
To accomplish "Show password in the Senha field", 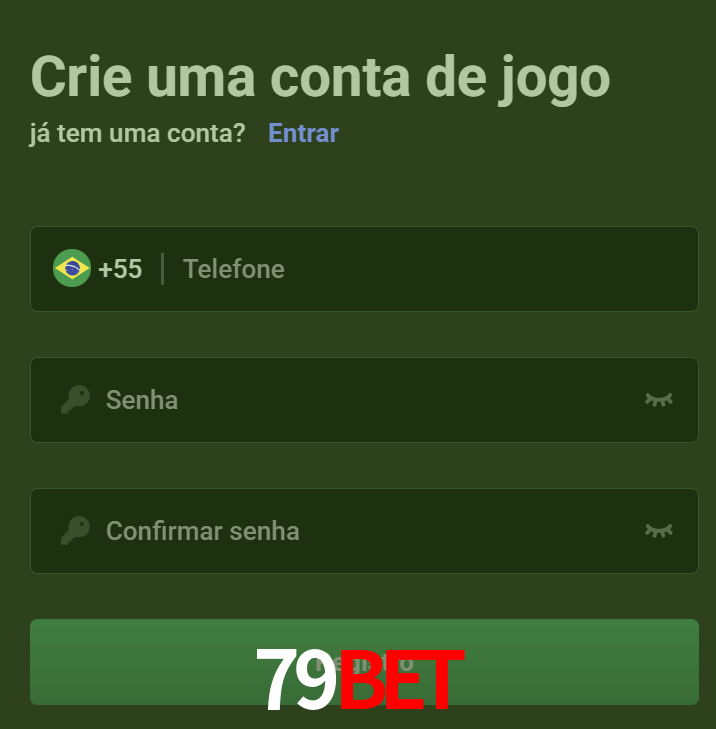I will tap(658, 400).
